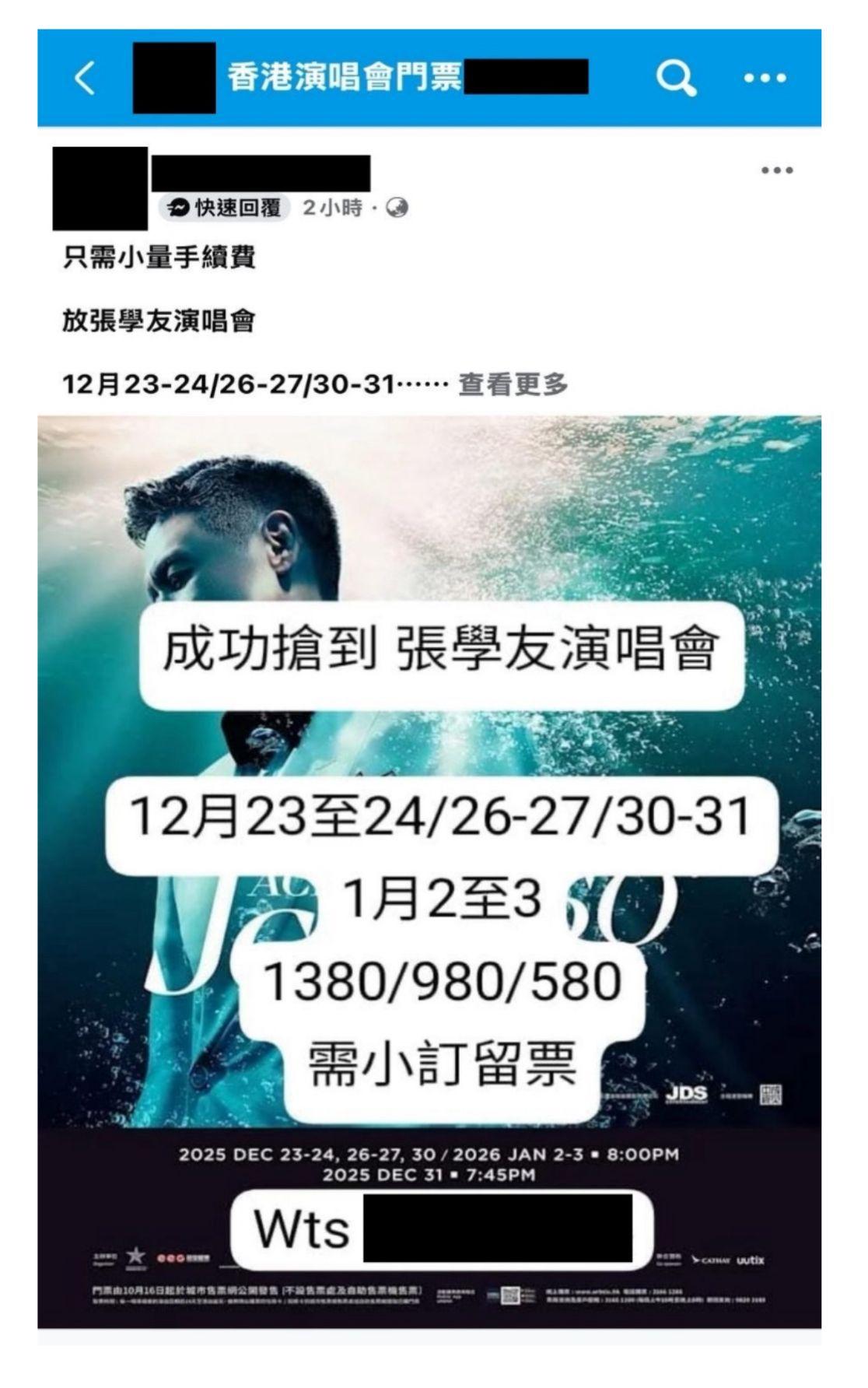
Task: Open search in the group header
Action: coord(676,78)
